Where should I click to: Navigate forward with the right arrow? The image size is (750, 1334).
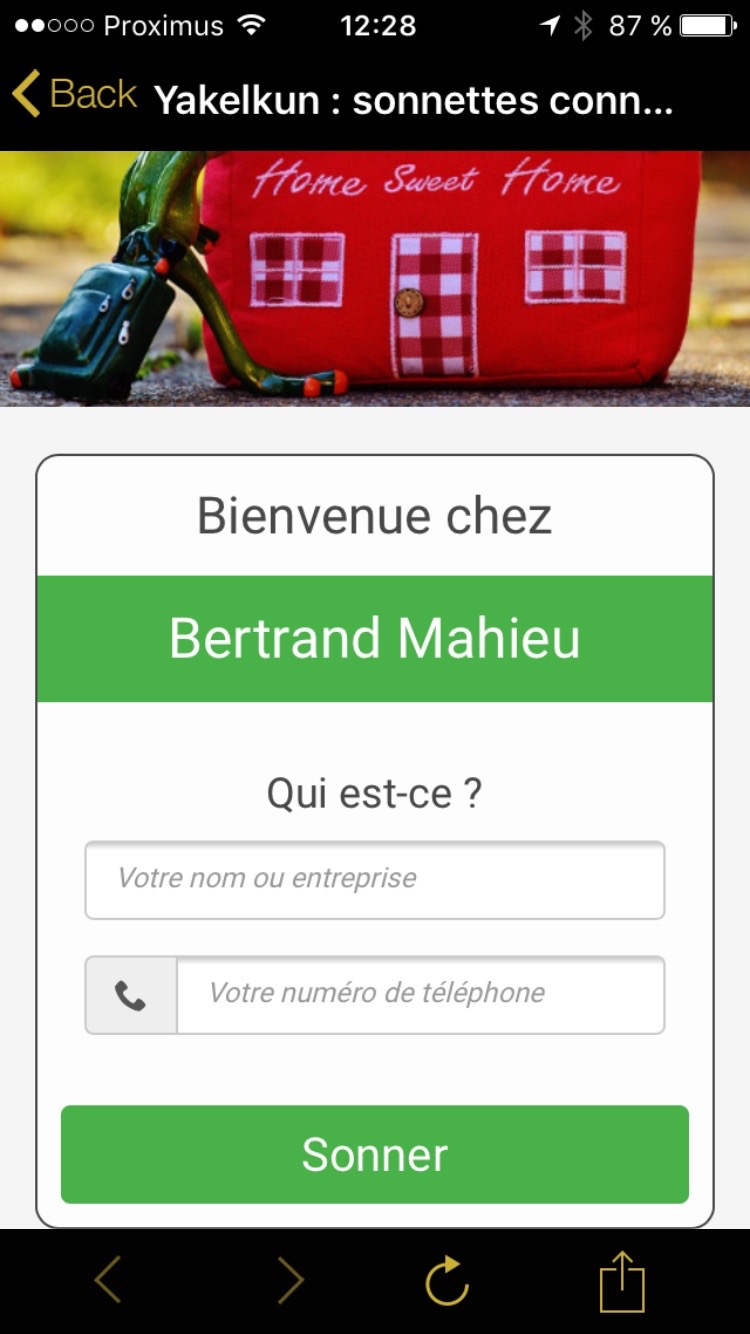pos(290,1280)
